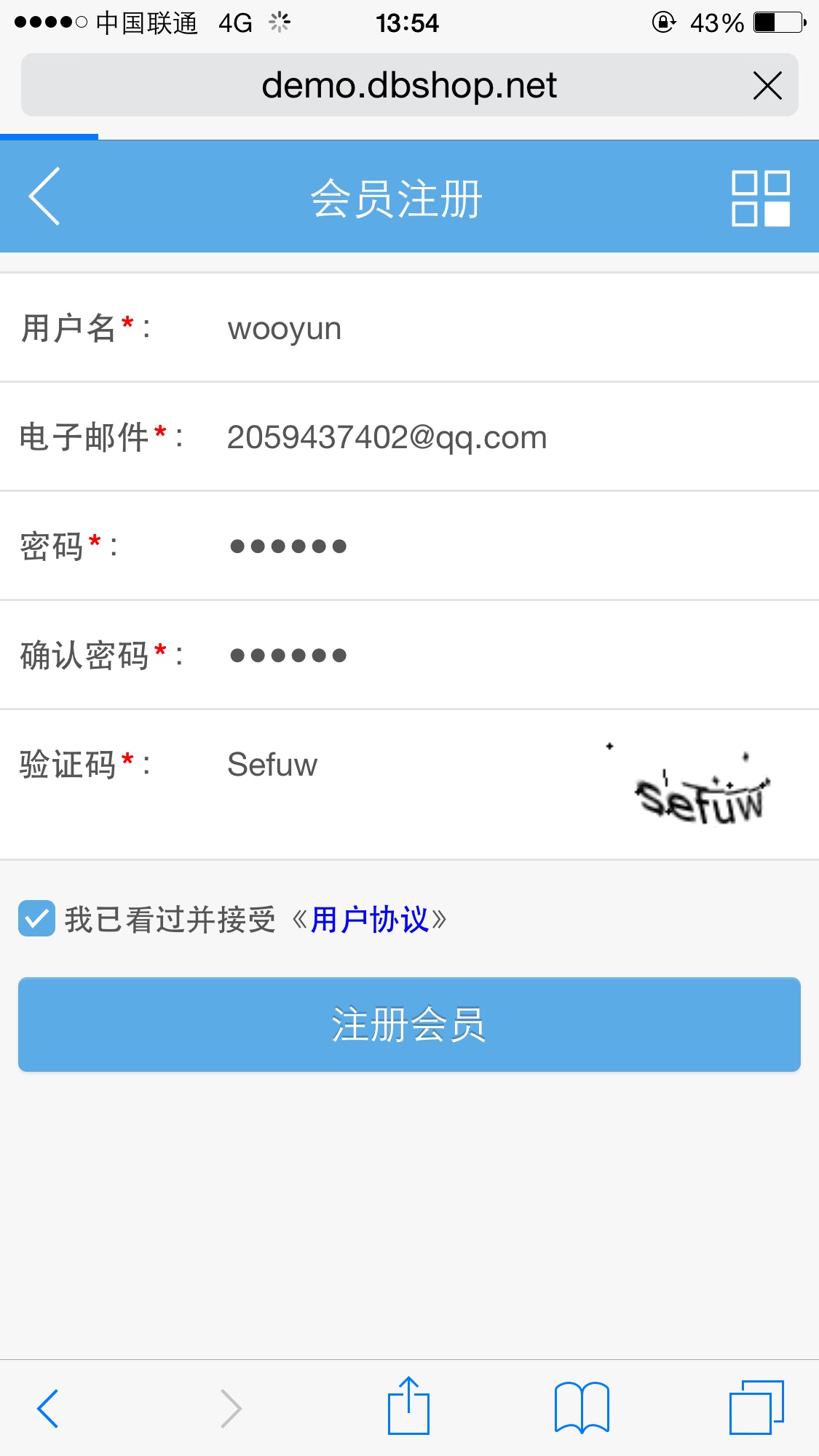Open Safari's share sheet

click(x=408, y=1405)
